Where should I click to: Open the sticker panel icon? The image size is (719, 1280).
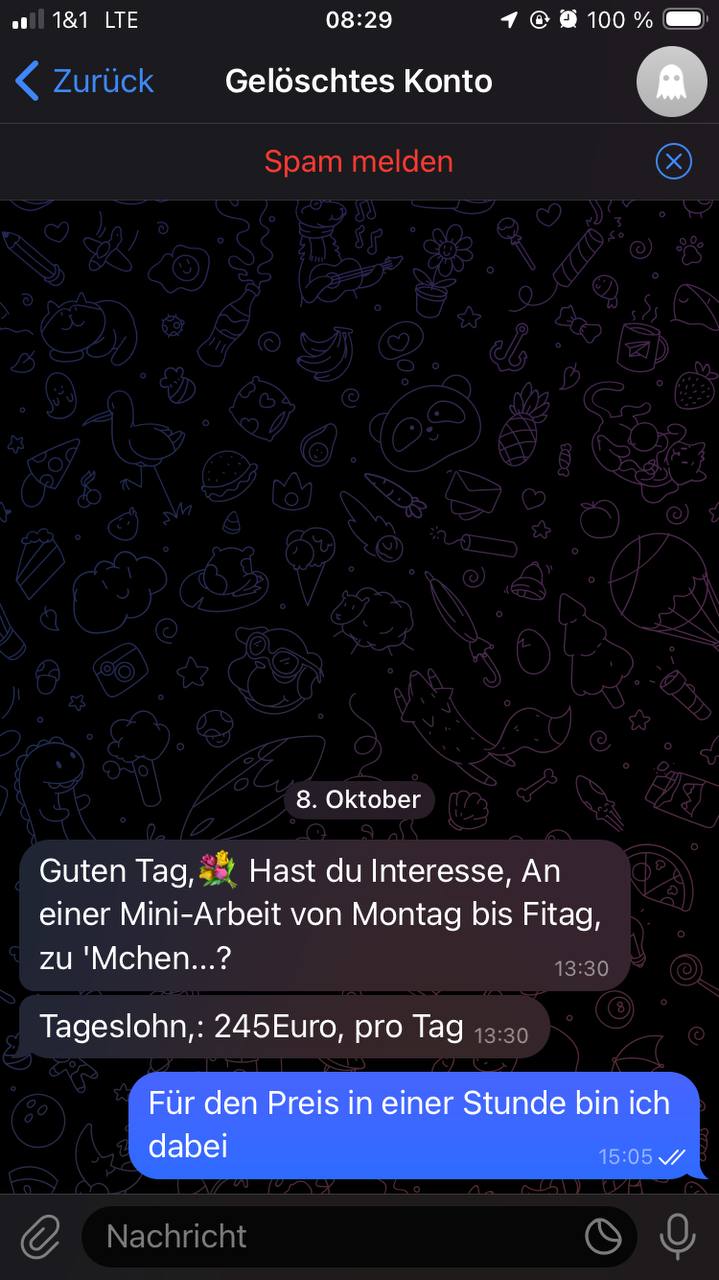603,1237
